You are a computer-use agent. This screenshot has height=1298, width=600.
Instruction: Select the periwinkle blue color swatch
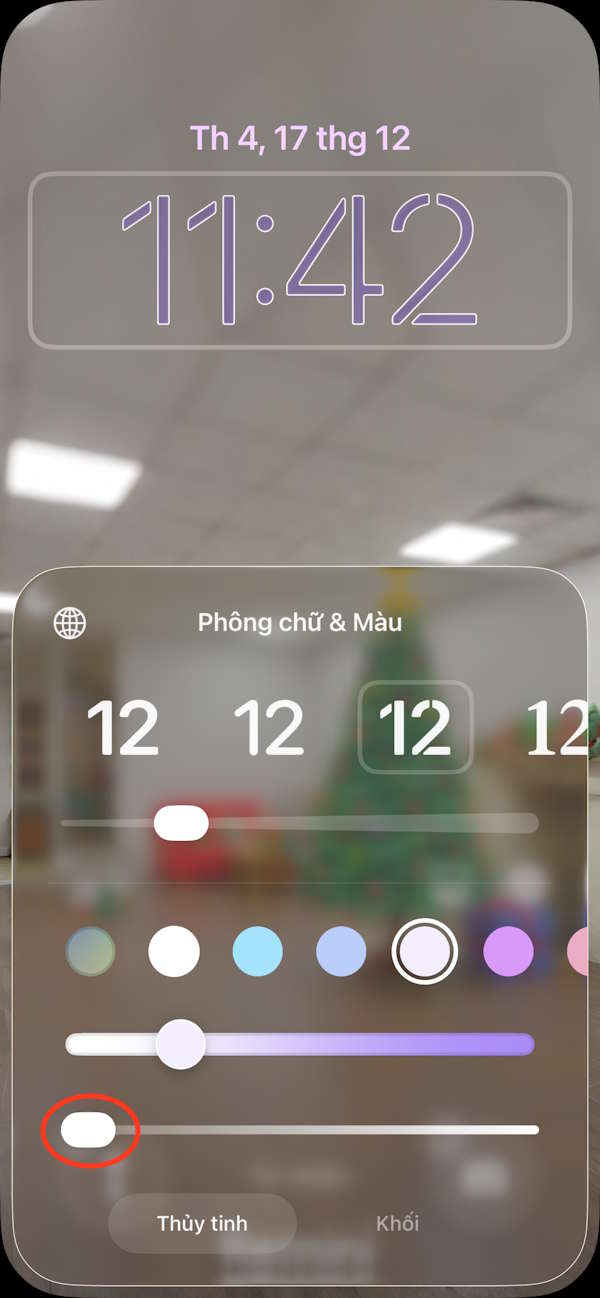pos(342,952)
